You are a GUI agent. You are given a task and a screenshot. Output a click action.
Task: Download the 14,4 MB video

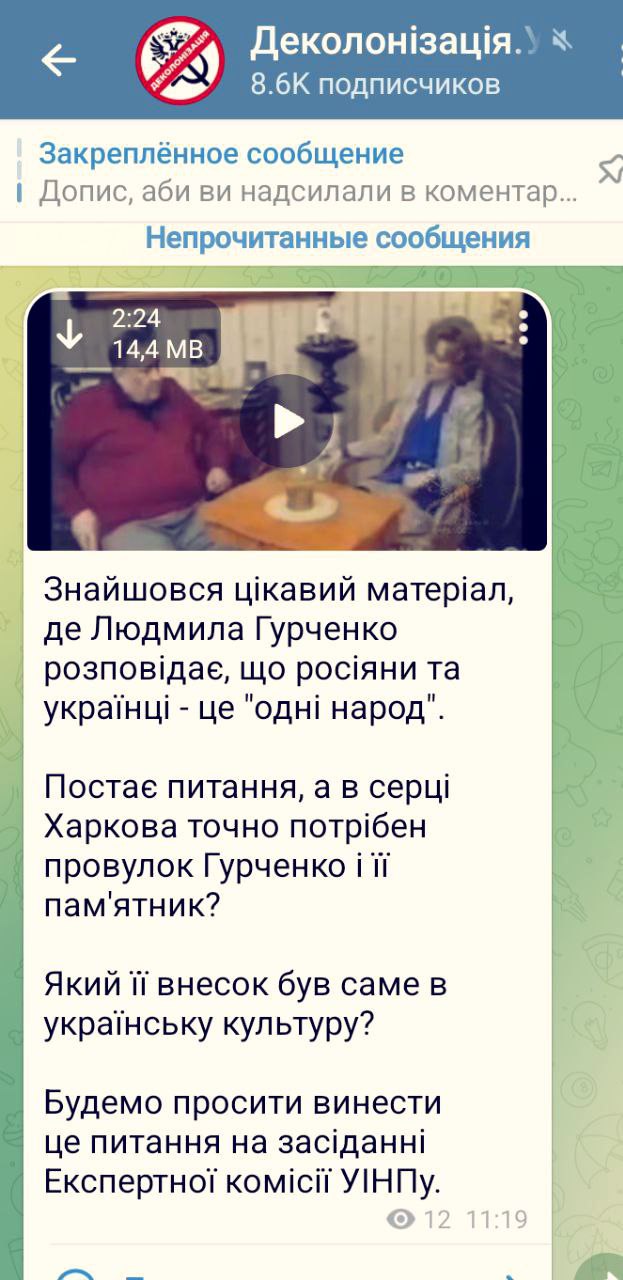69,335
